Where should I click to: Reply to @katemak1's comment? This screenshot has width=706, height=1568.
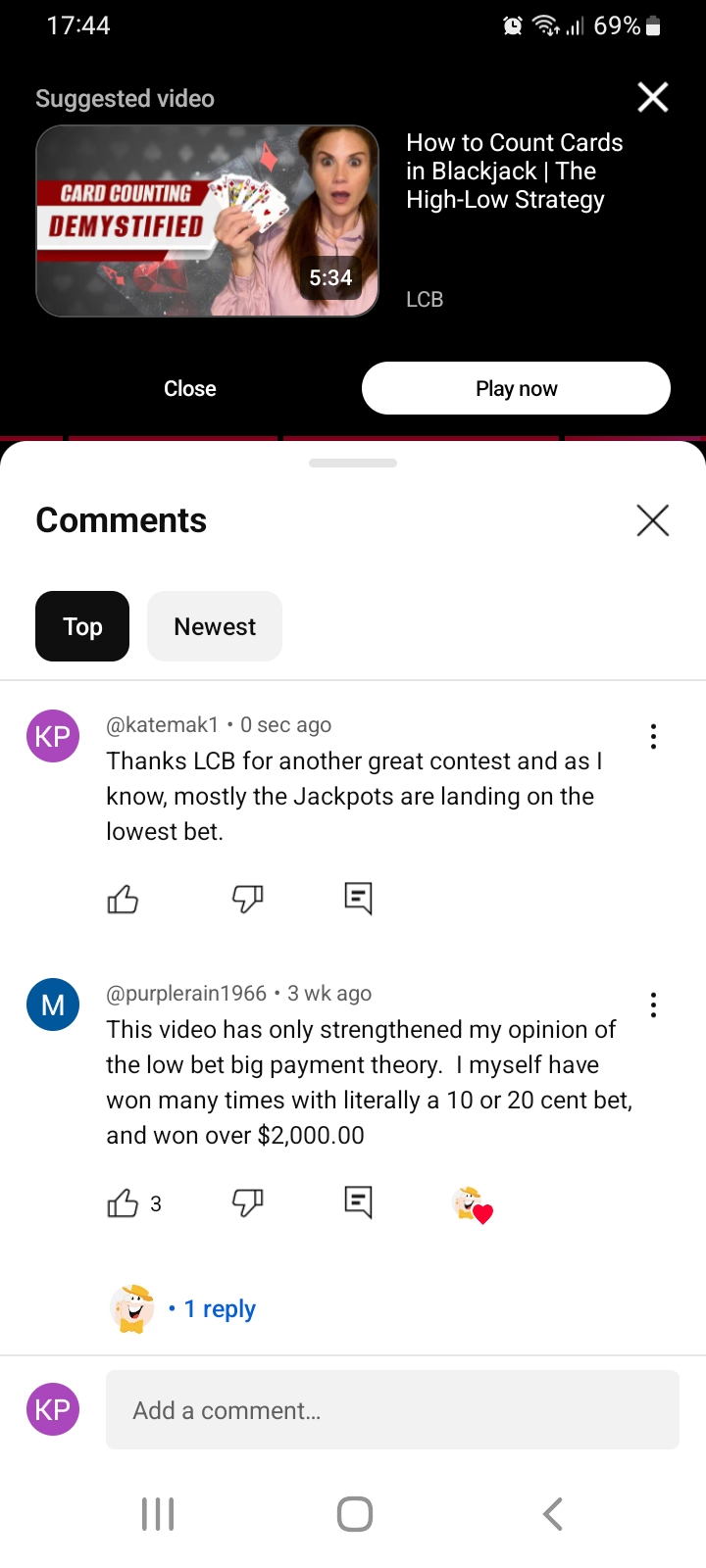(x=358, y=899)
